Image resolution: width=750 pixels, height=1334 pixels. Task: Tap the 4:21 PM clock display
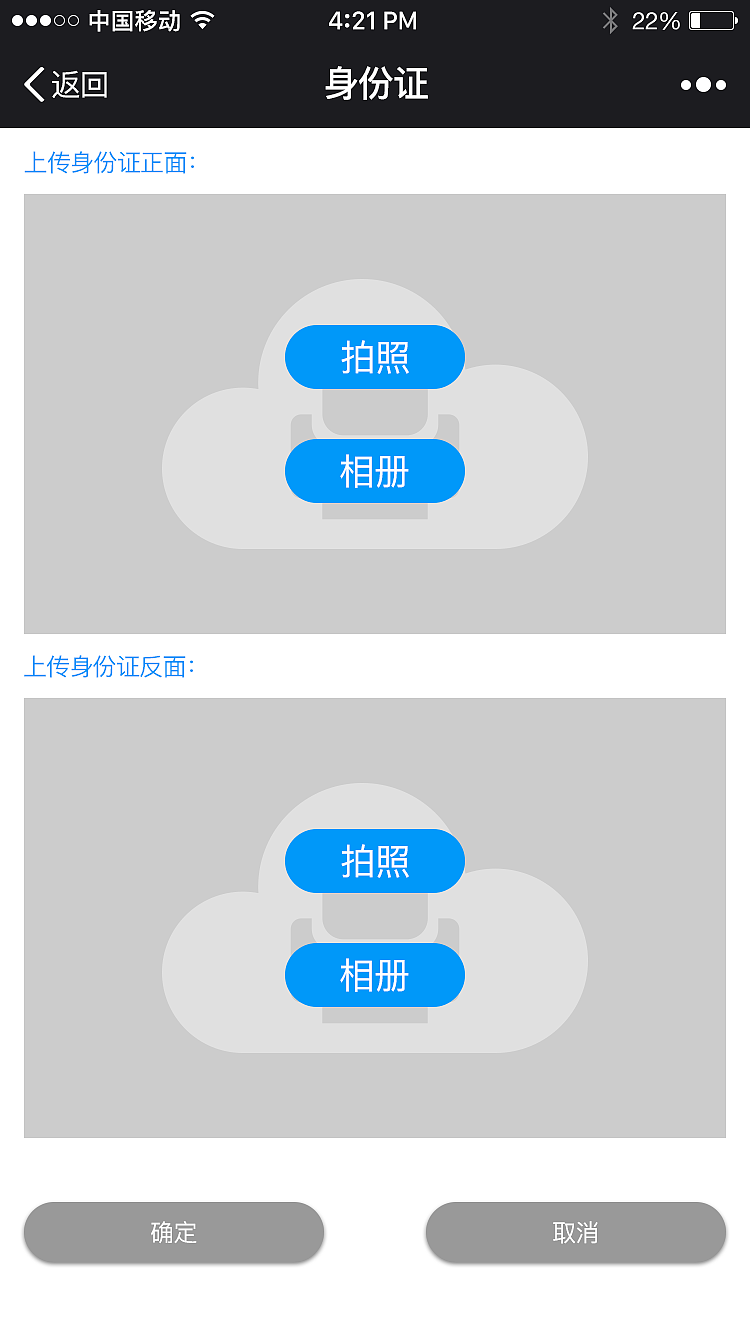tap(371, 19)
